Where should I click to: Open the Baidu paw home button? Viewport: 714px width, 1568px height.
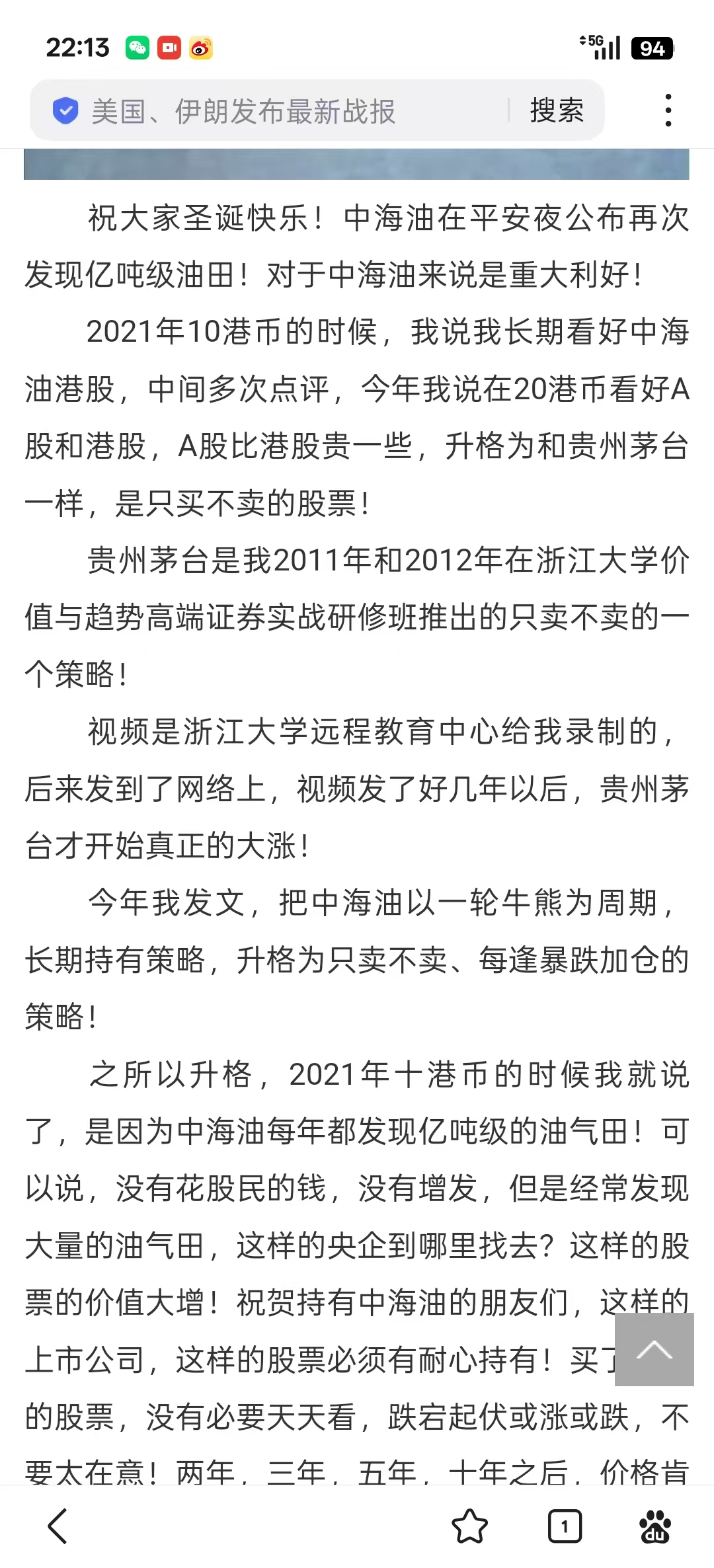654,1526
